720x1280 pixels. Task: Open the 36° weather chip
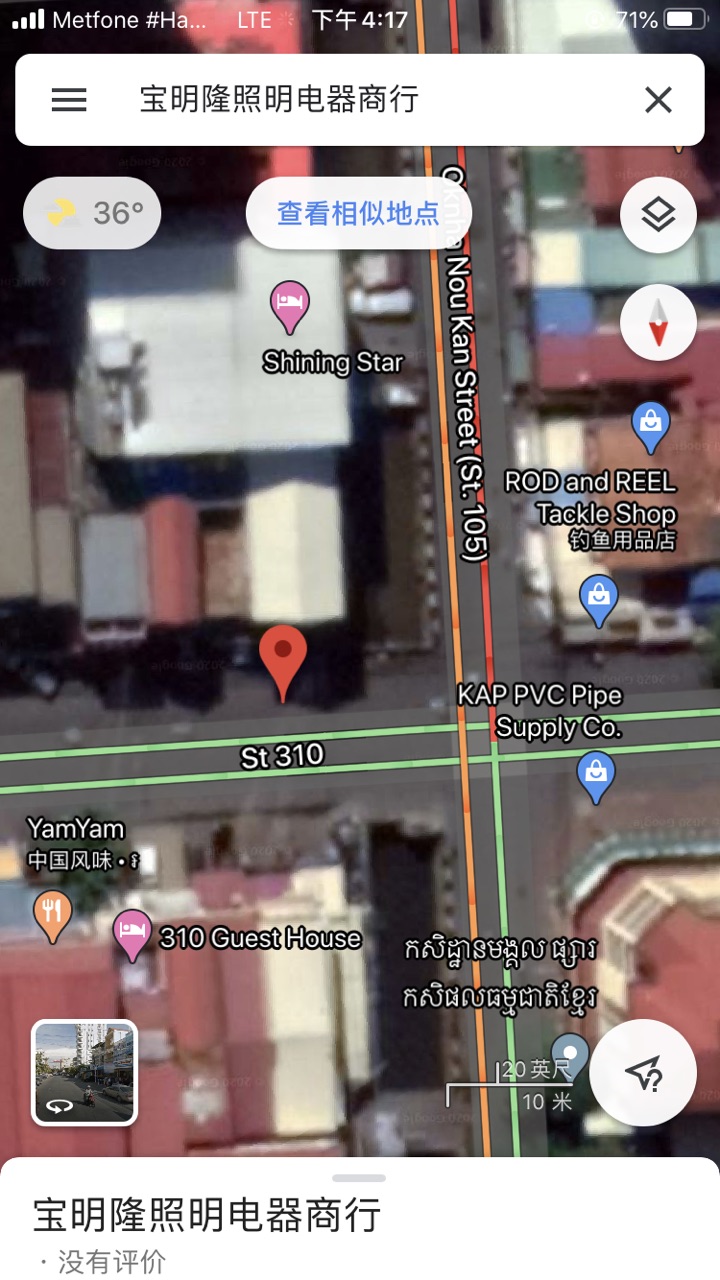point(92,213)
